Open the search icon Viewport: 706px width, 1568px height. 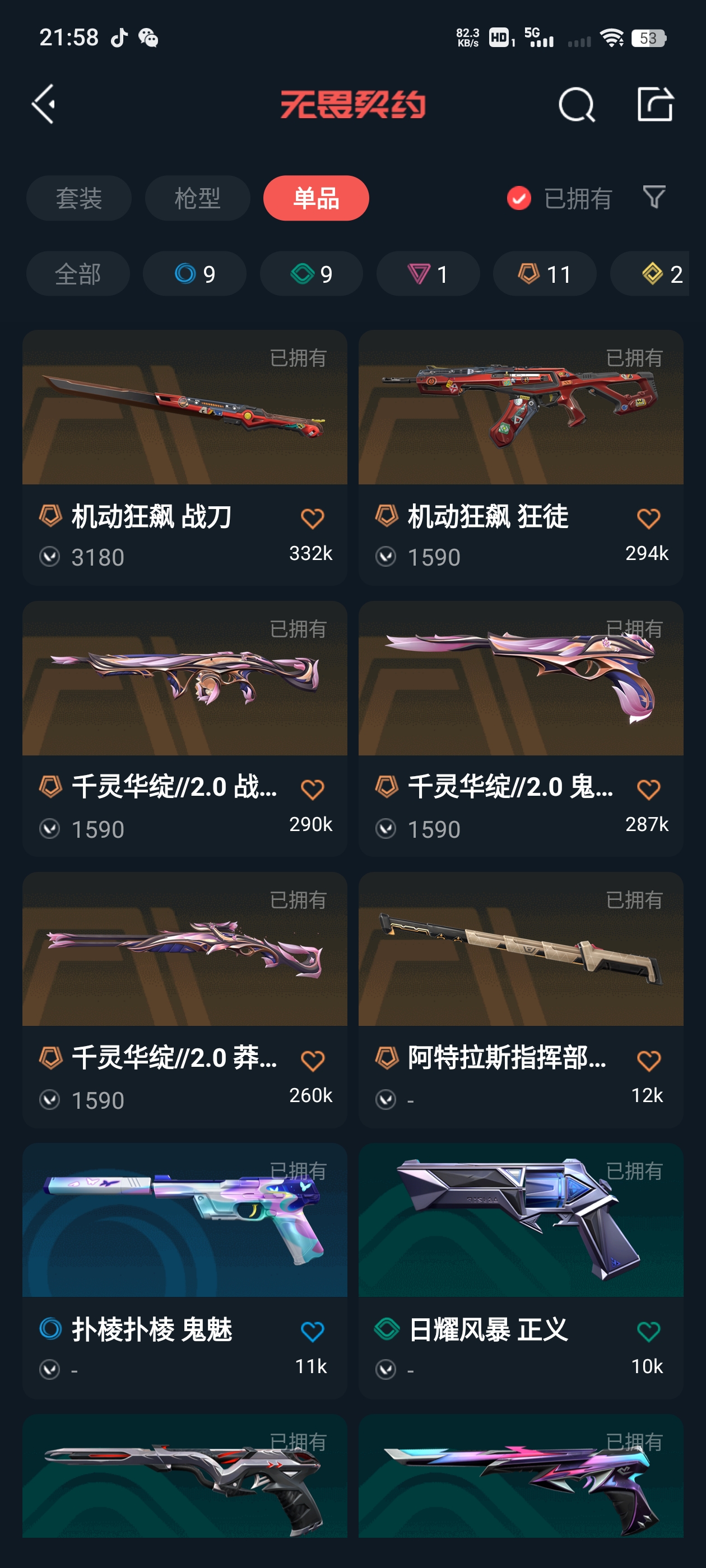pos(576,105)
